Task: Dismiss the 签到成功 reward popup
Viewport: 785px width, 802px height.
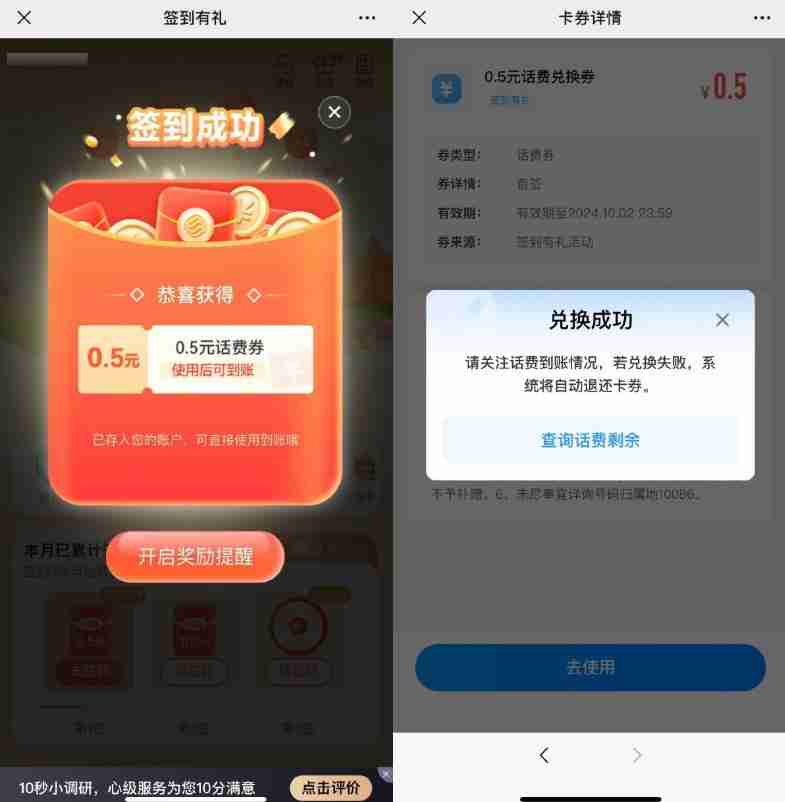Action: pos(334,112)
